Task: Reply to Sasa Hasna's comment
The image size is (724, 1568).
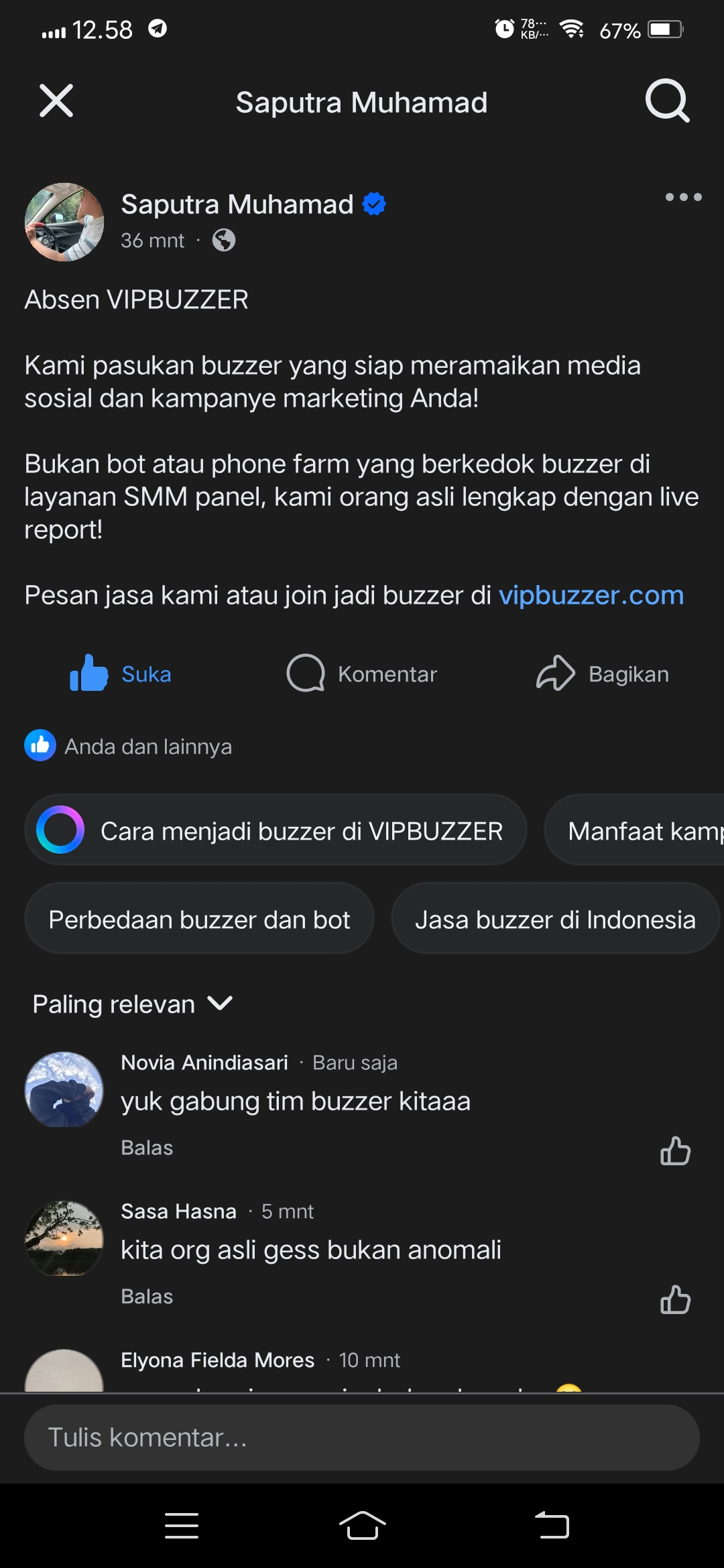Action: click(147, 1297)
